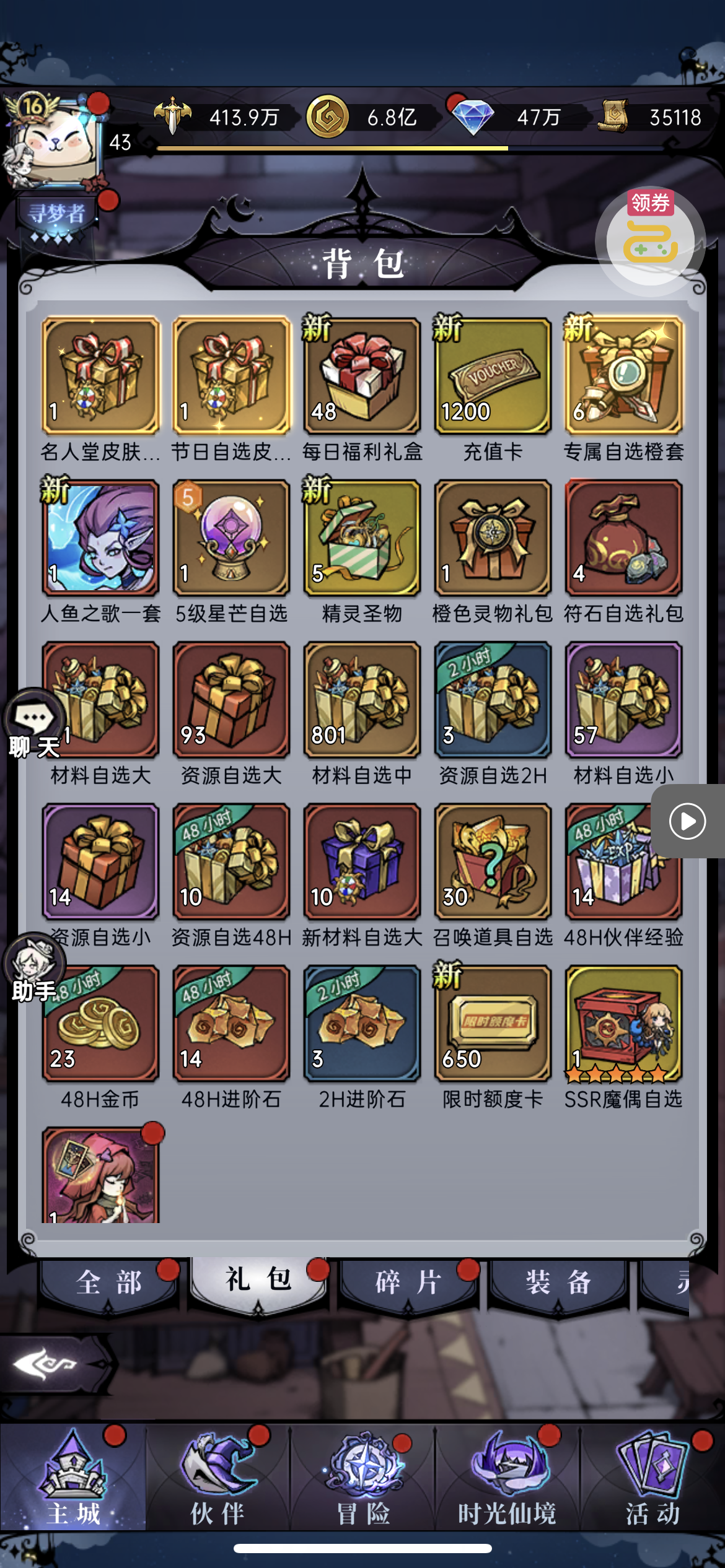The width and height of the screenshot is (725, 1568).
Task: Open the 领券 coupon floating button
Action: coord(649,242)
